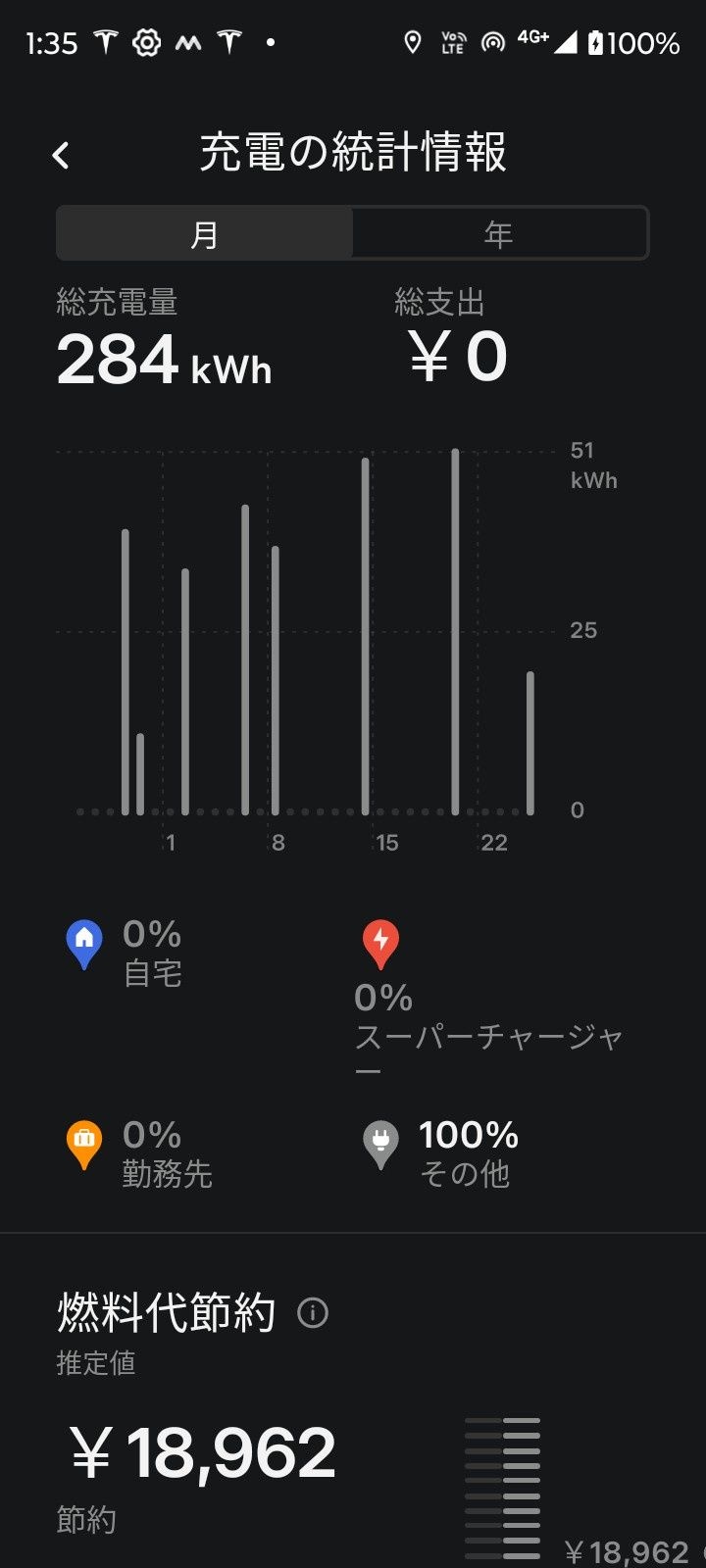Select the 月 (month) tab
Screen dimensions: 706x1568
[204, 234]
